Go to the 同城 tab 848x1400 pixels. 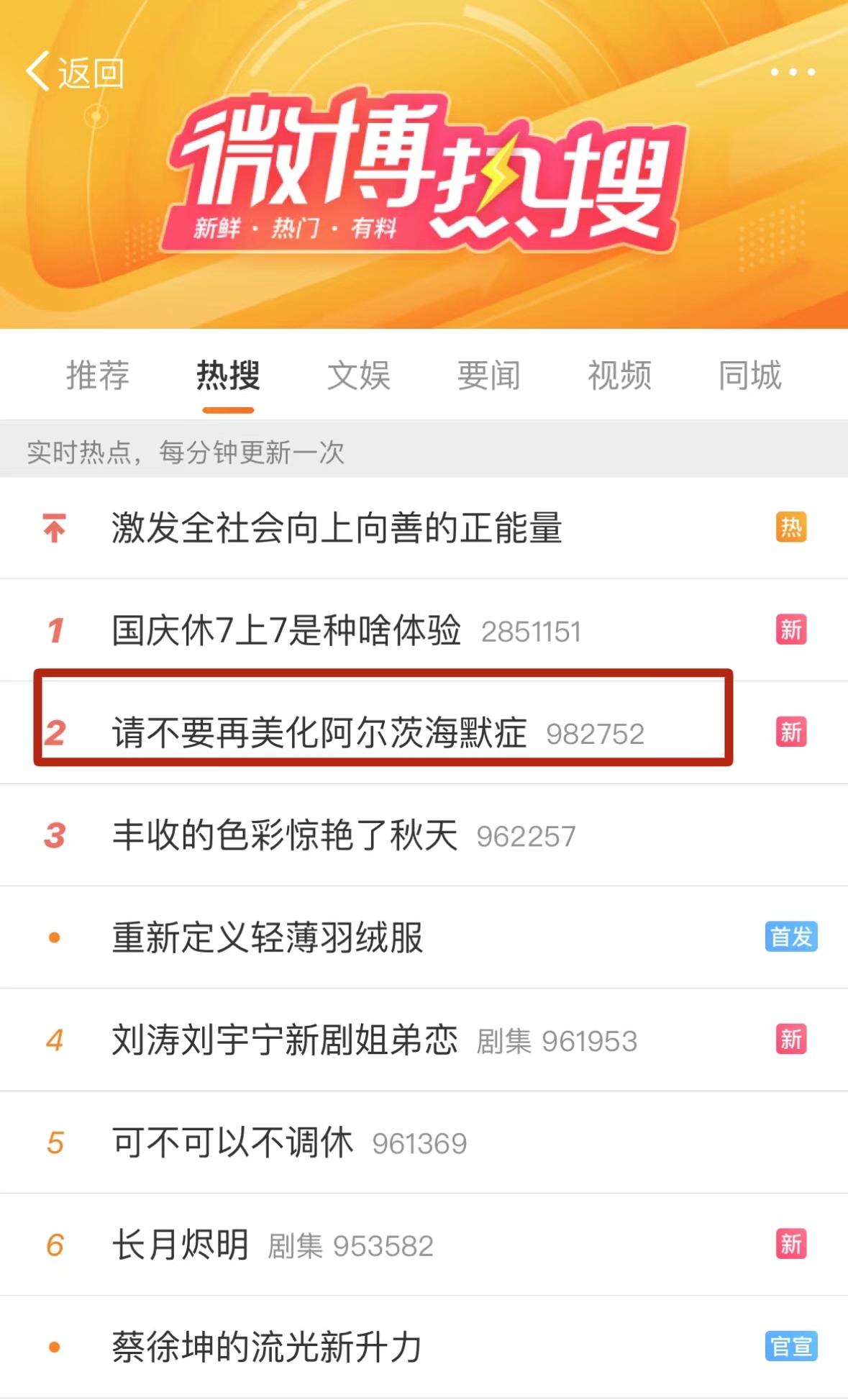750,376
